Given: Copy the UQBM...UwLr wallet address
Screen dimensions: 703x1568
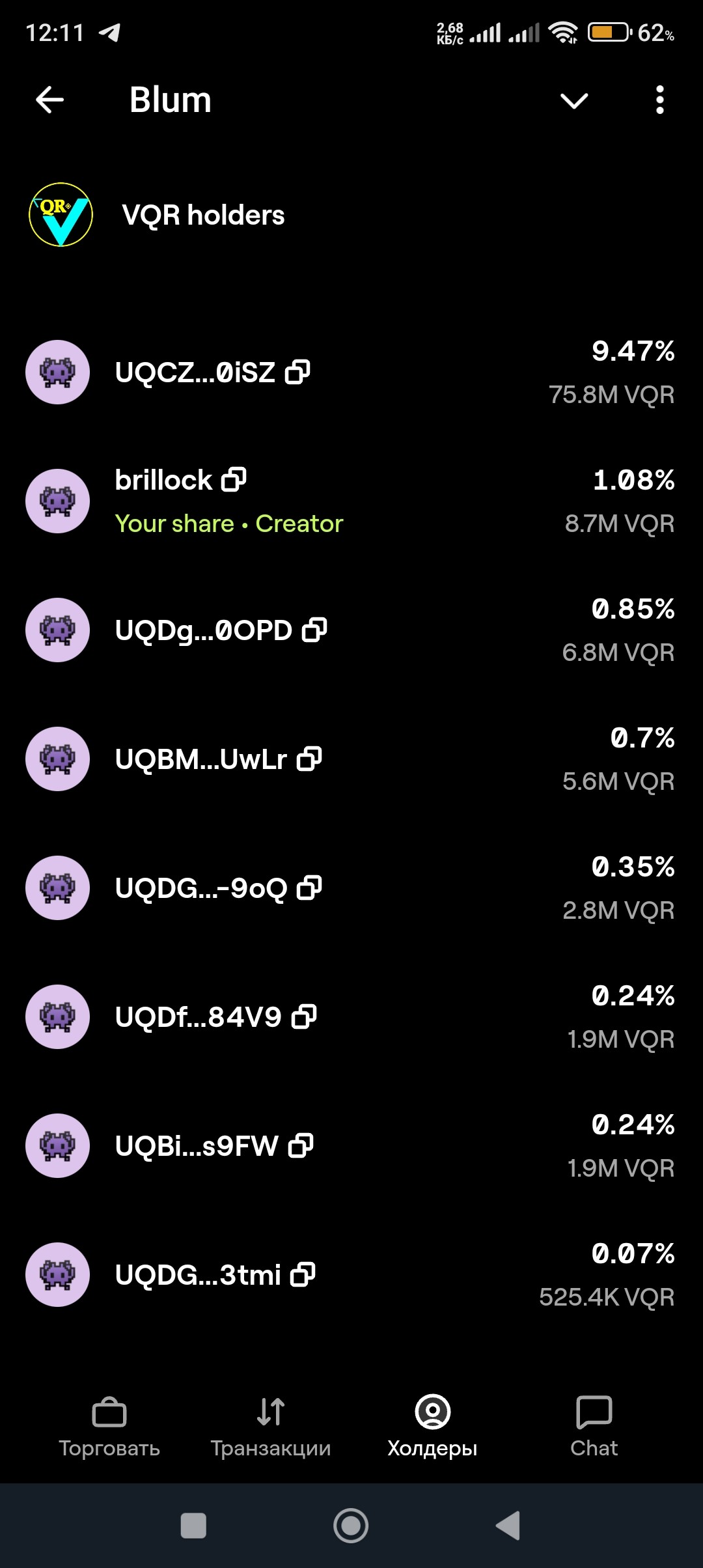Looking at the screenshot, I should [x=309, y=759].
